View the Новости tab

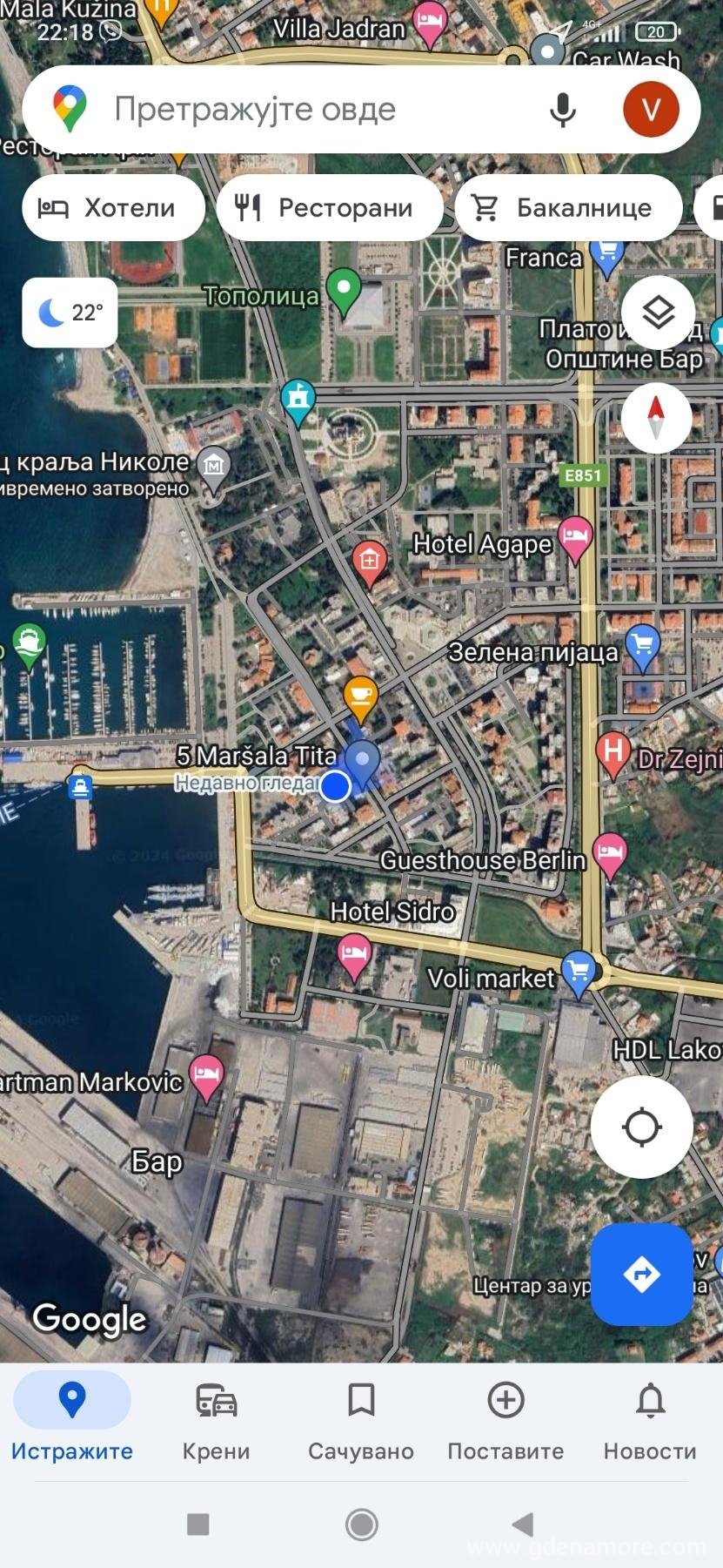click(650, 1422)
